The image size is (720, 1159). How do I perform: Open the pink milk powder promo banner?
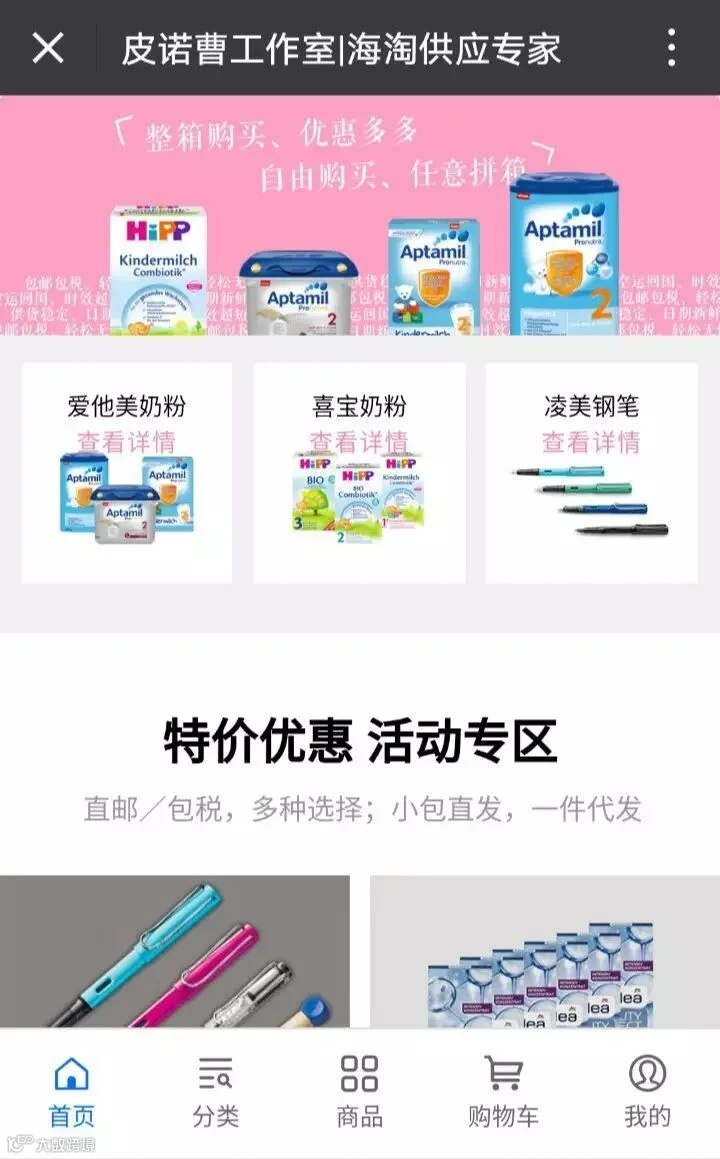coord(360,215)
